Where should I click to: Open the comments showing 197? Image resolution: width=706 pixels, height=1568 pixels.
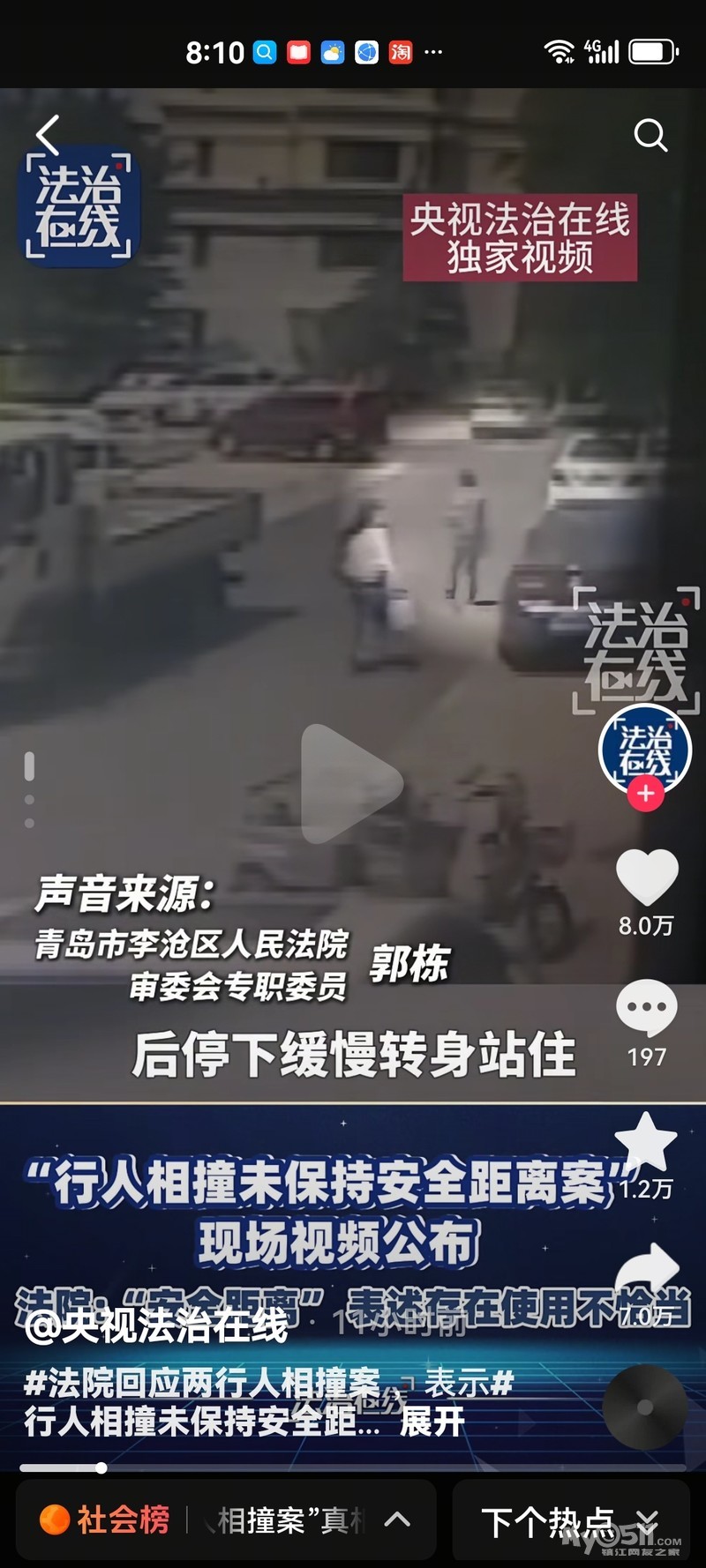coord(646,1008)
